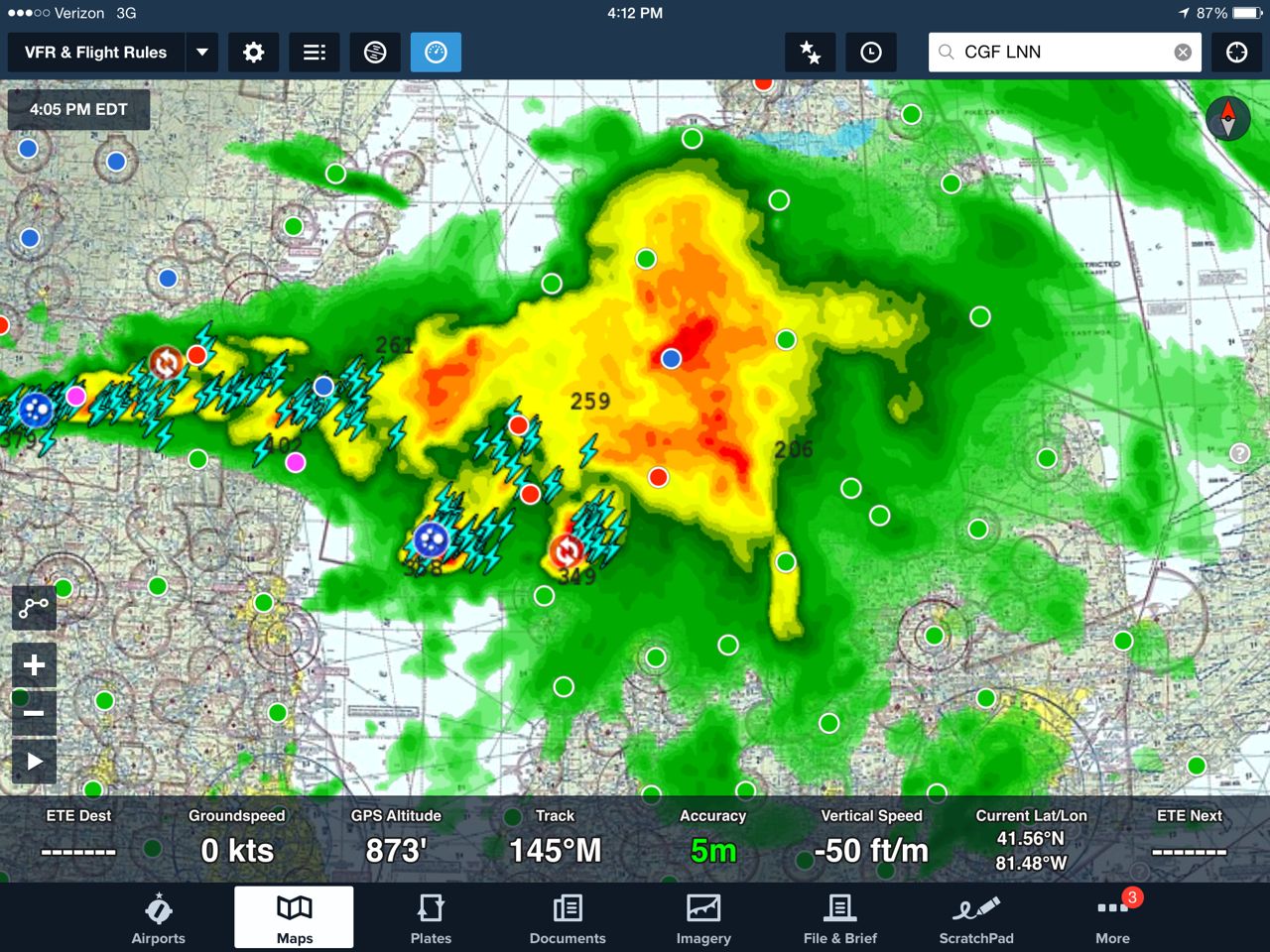Zoom in on the map
Screen dimensions: 1270x952
34,665
